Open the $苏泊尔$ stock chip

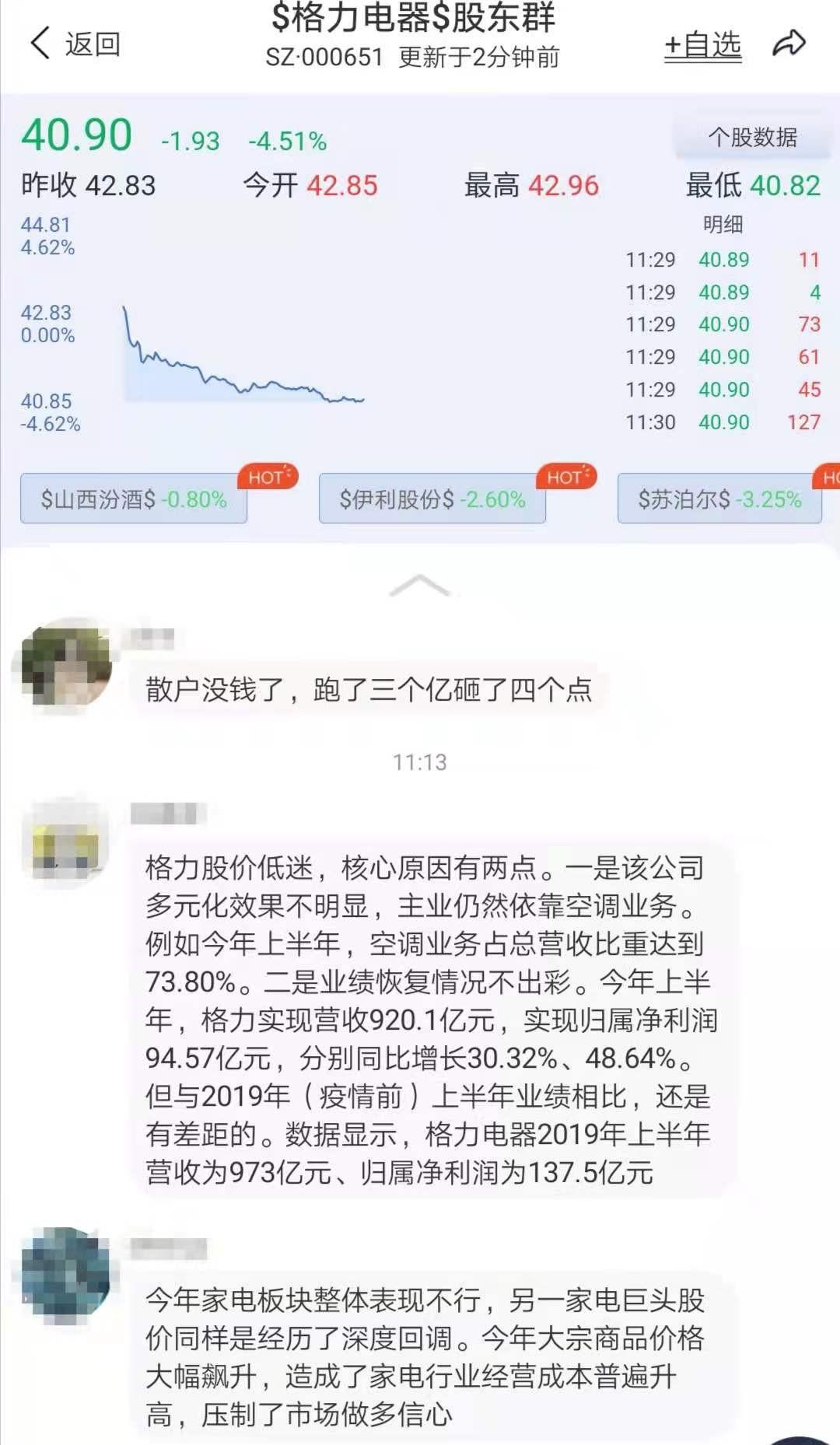click(x=719, y=499)
